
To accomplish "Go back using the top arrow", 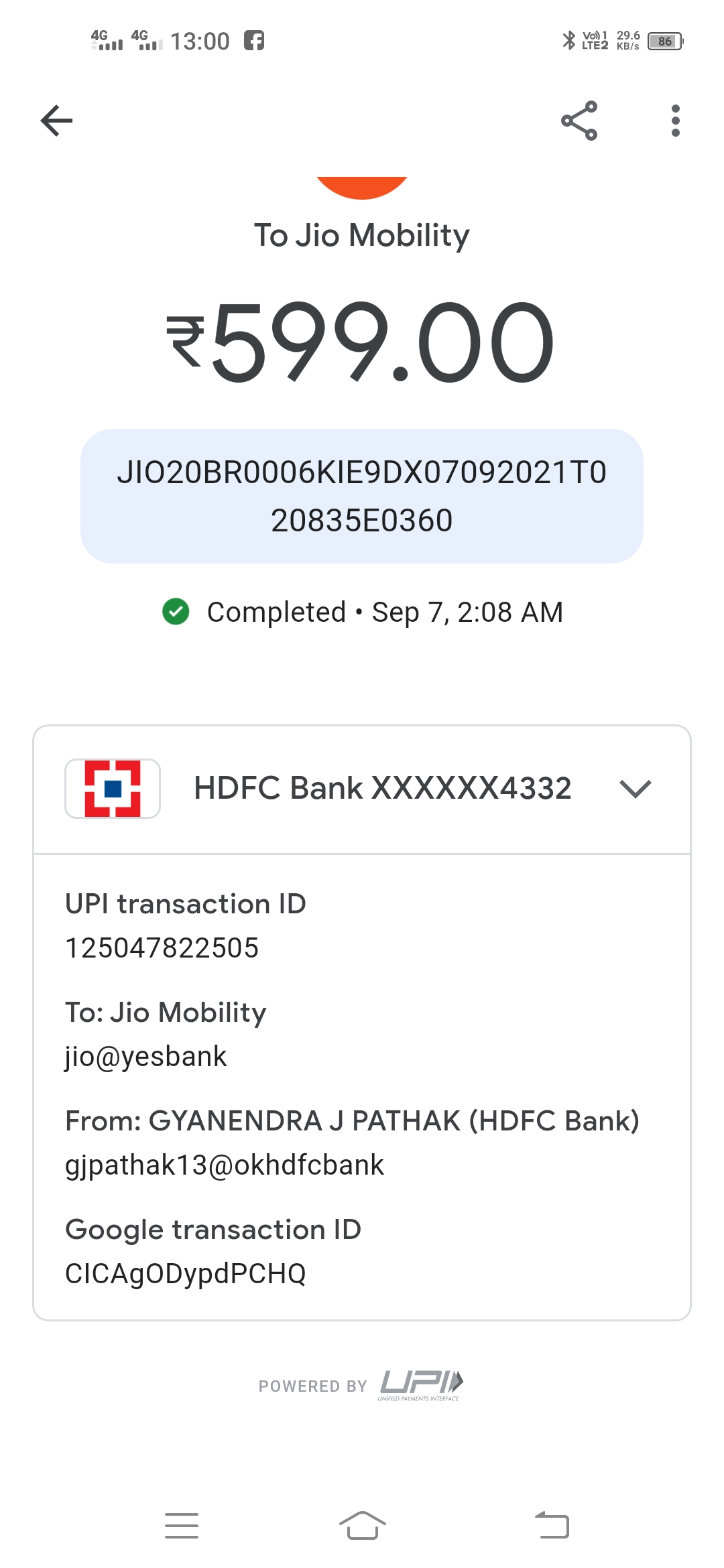I will 57,121.
